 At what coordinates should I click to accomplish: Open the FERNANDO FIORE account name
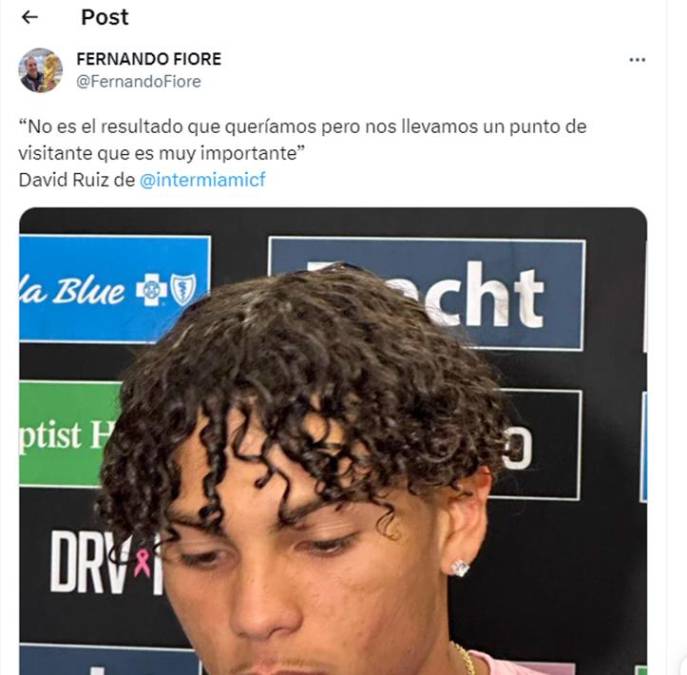149,59
